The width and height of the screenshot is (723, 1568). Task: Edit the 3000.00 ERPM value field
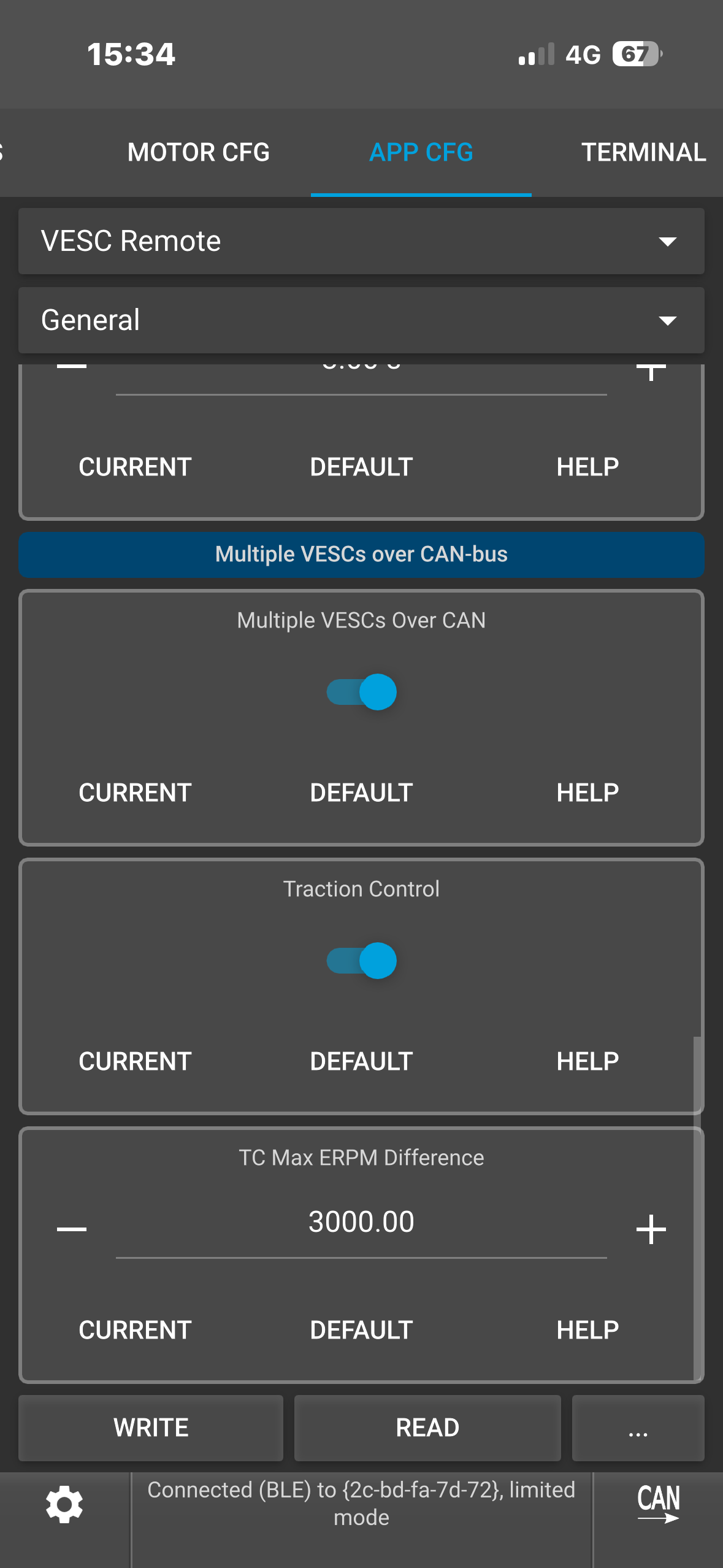pyautogui.click(x=361, y=1222)
